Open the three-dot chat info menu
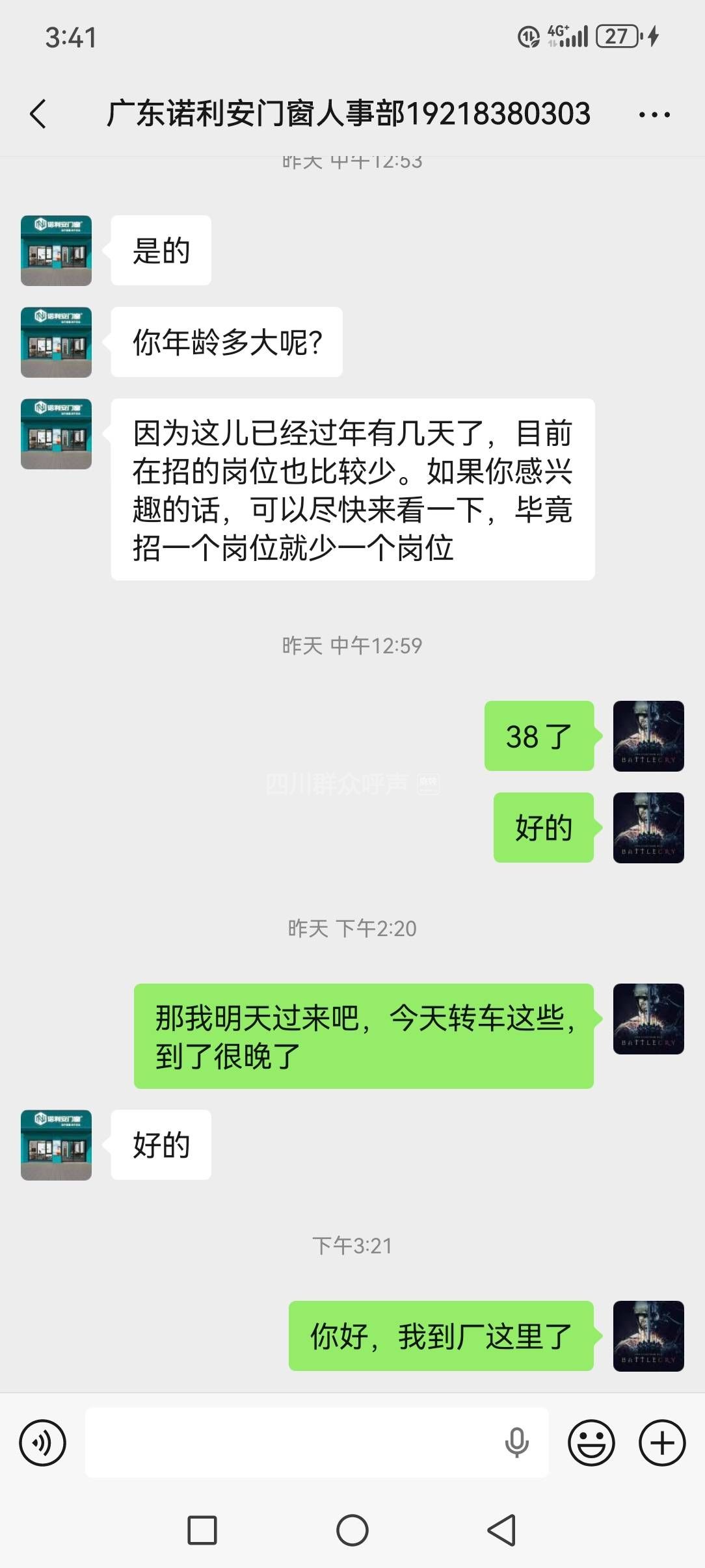 tap(654, 115)
